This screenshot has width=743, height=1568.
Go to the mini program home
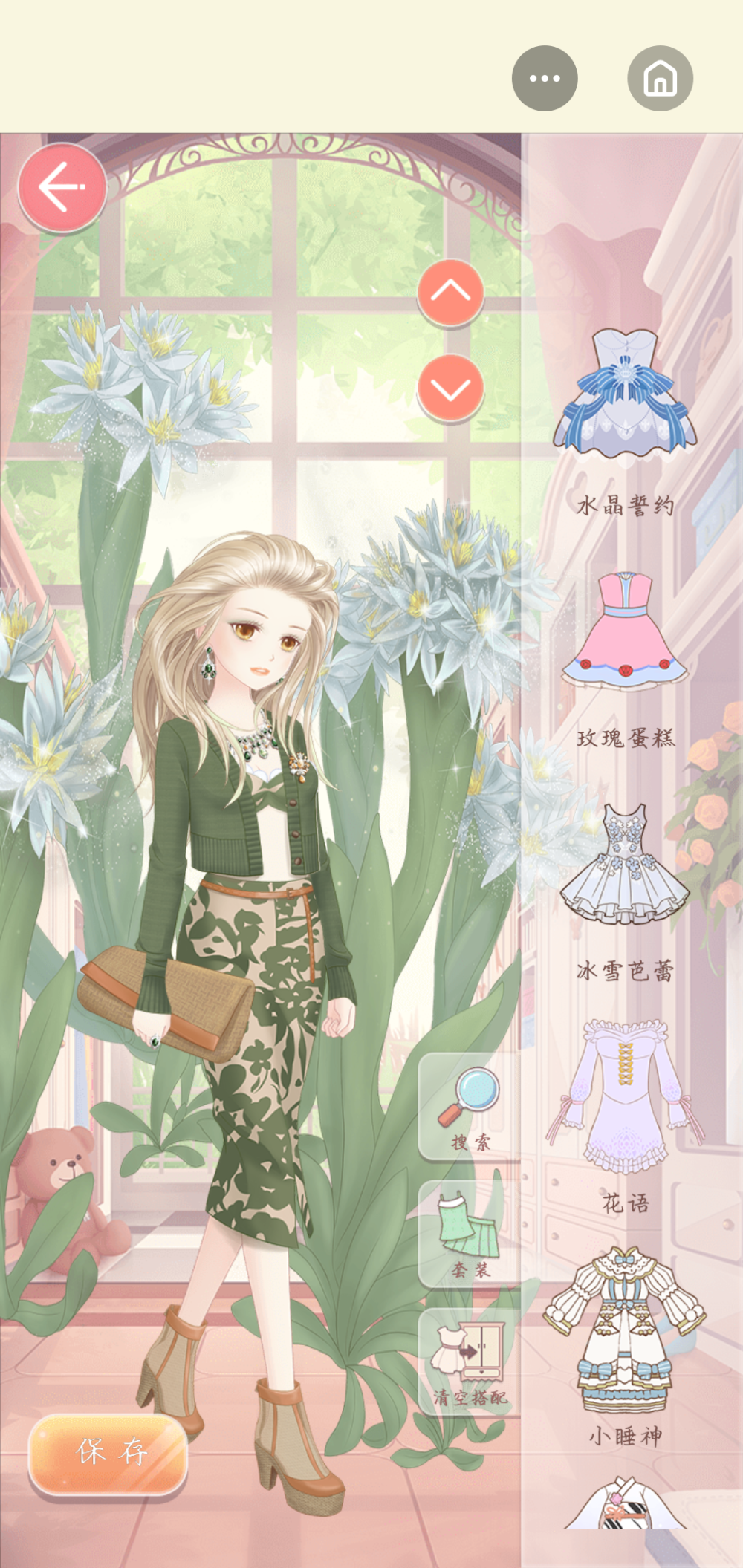[660, 79]
